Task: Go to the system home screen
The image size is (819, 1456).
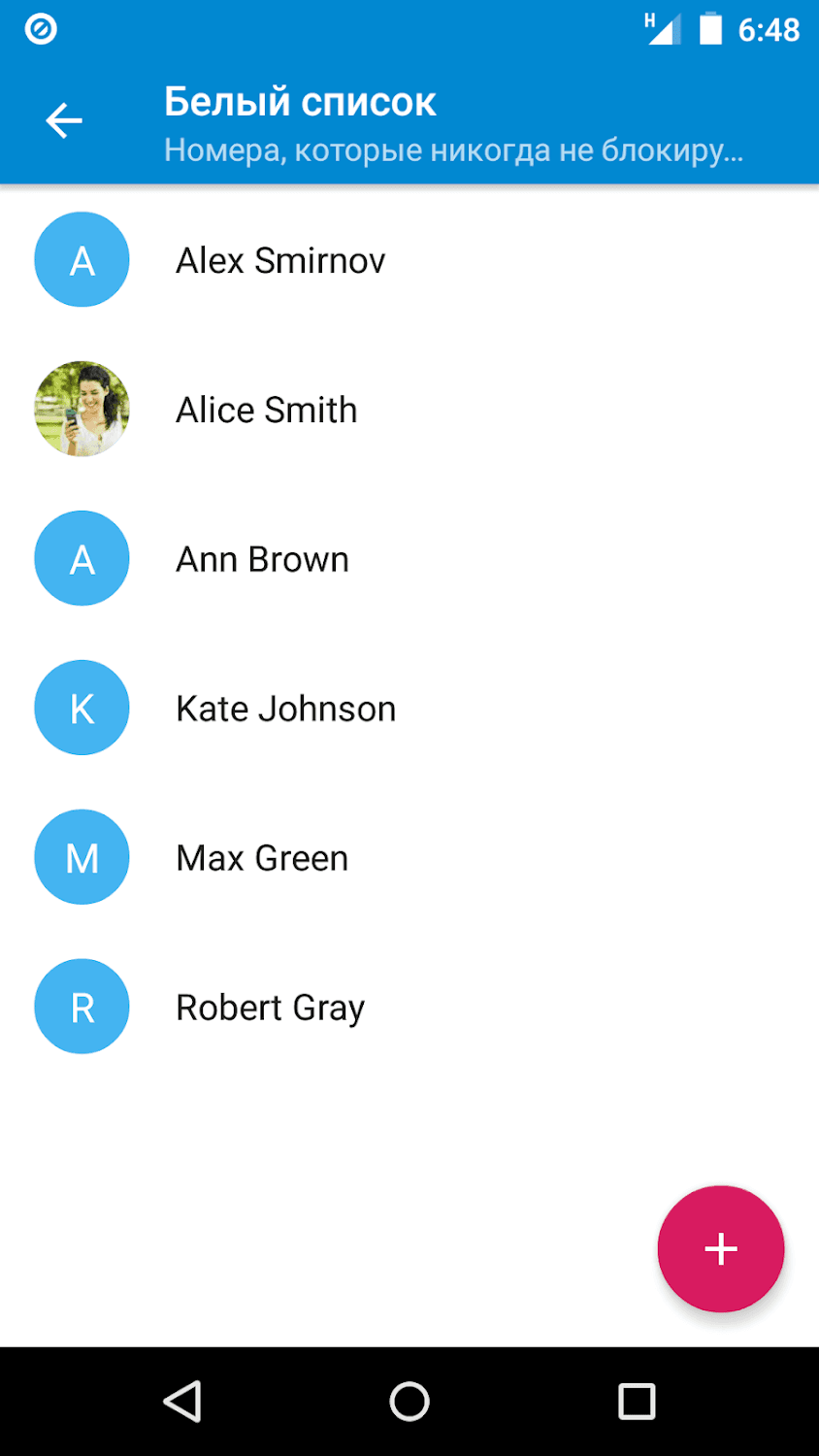Action: click(x=409, y=1402)
